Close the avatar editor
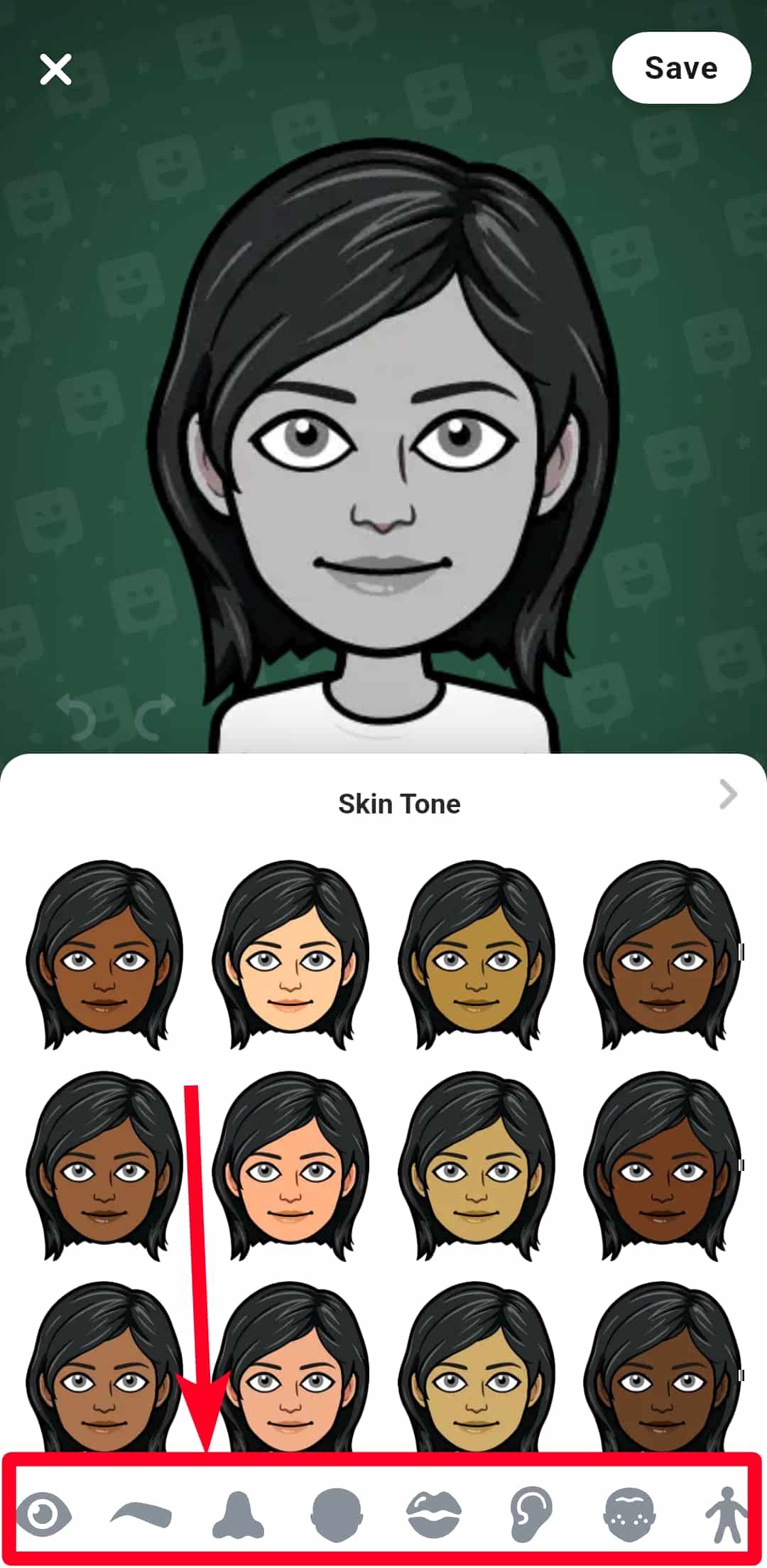 click(55, 70)
